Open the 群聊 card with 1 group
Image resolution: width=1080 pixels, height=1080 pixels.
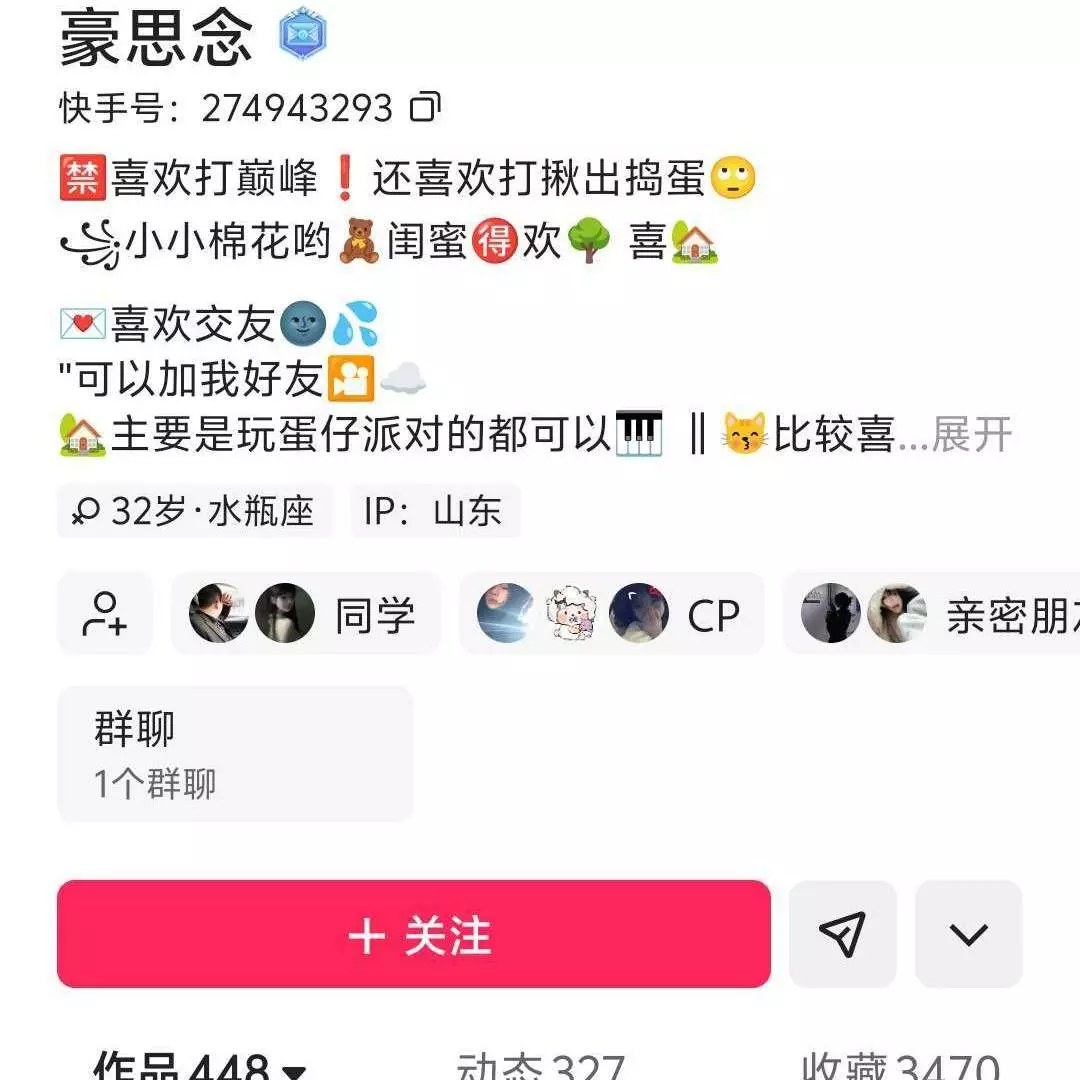[x=235, y=754]
